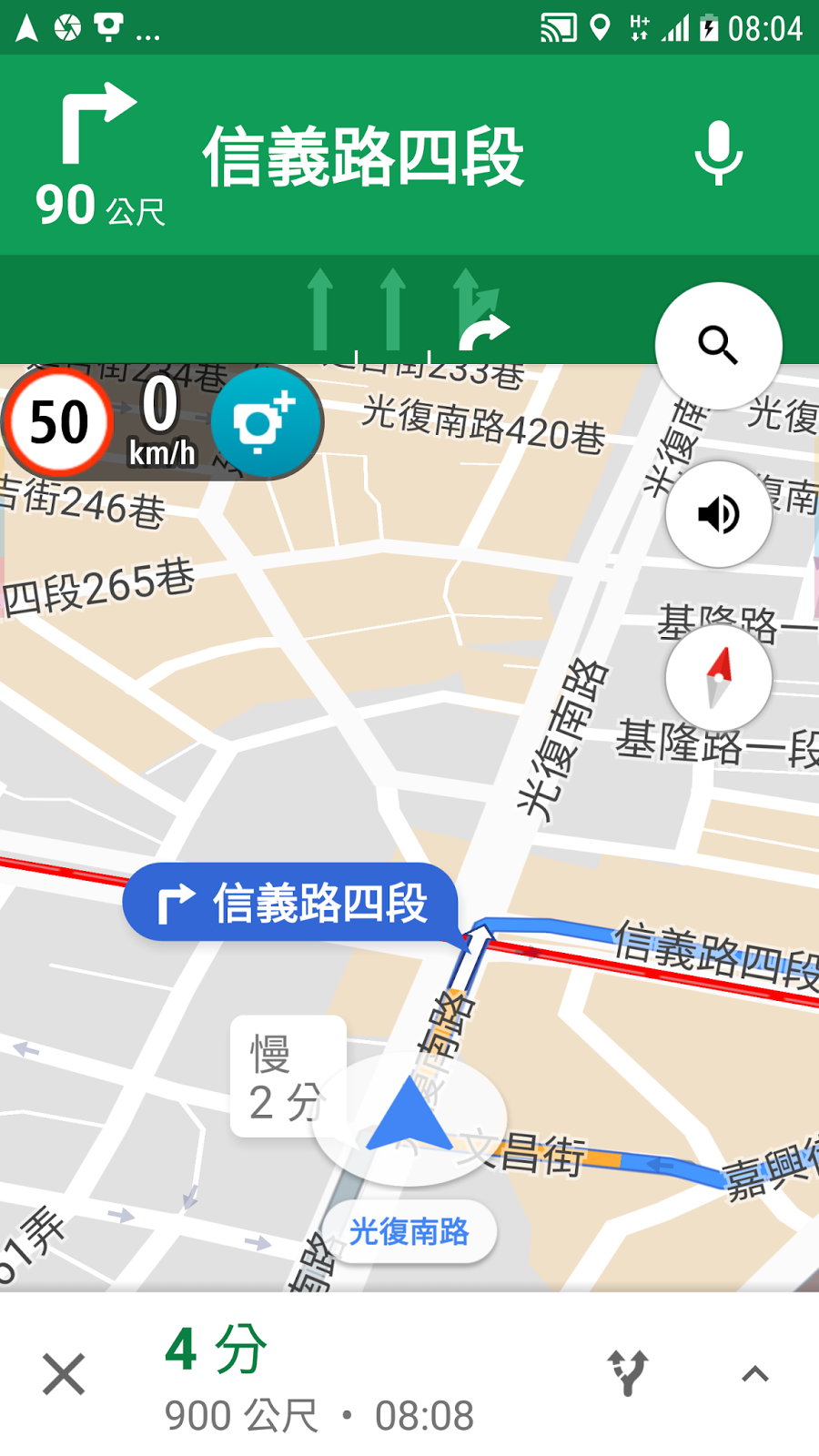
Task: Expand the bottom trip details panel
Action: (755, 1374)
